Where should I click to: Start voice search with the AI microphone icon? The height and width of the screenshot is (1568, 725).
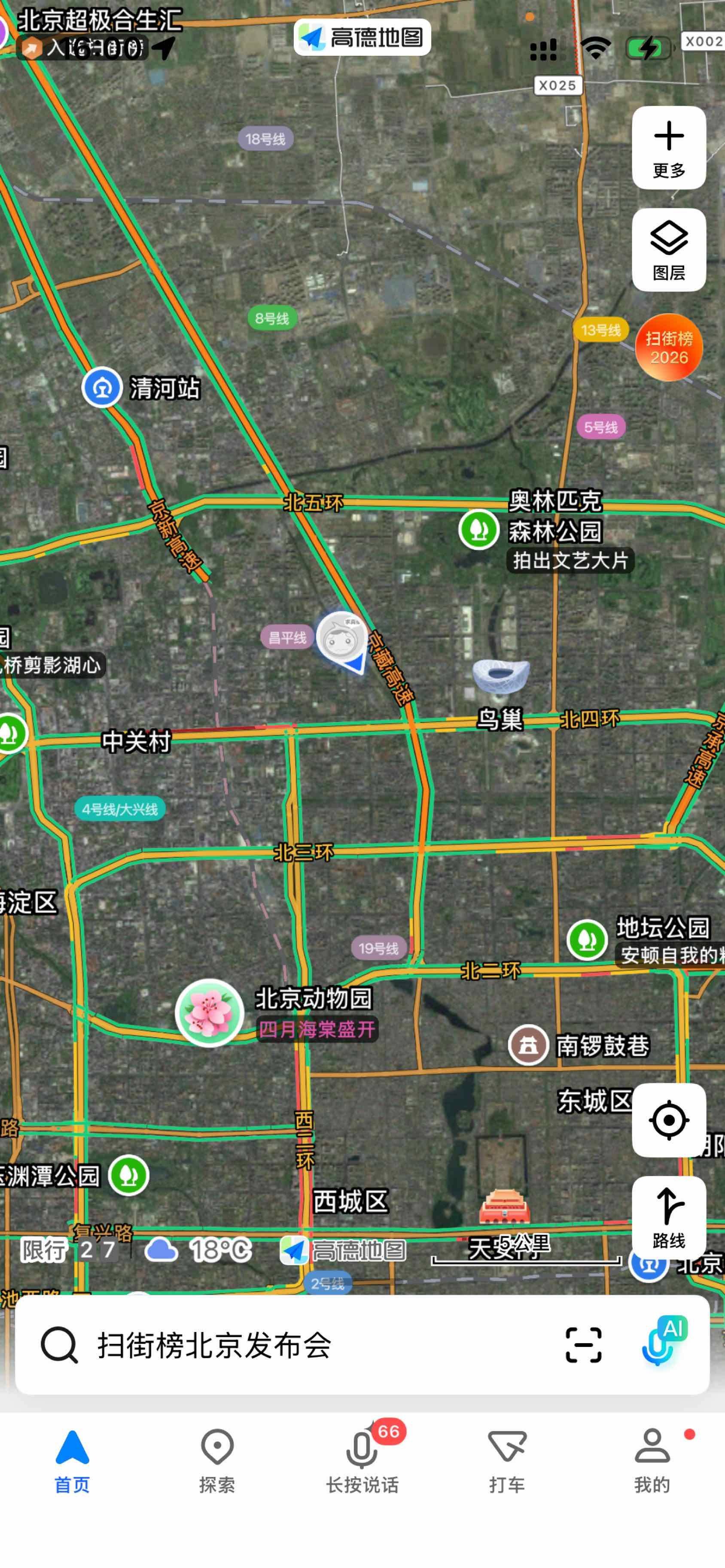click(x=659, y=1347)
